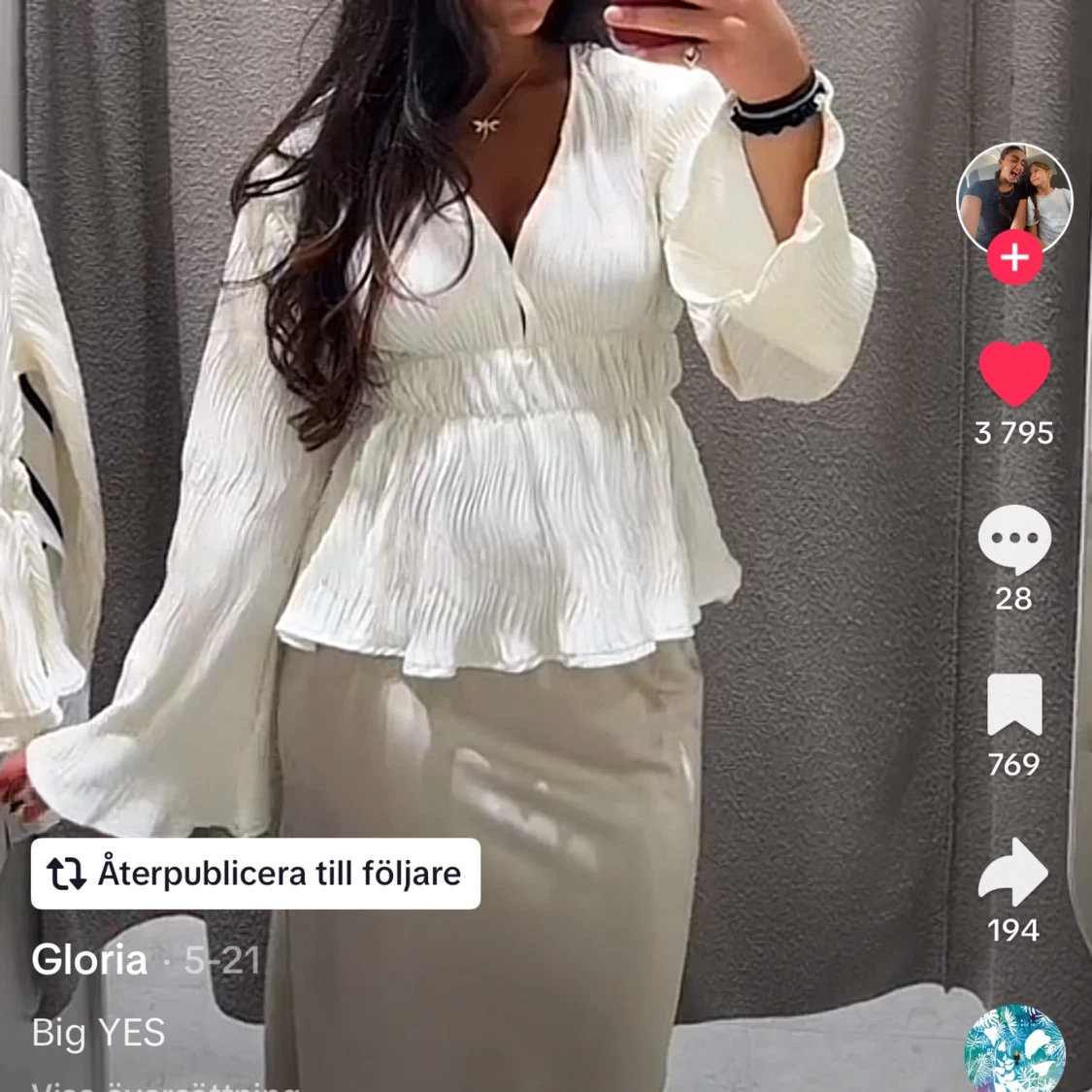Save the video with the bookmark icon

(x=1014, y=706)
